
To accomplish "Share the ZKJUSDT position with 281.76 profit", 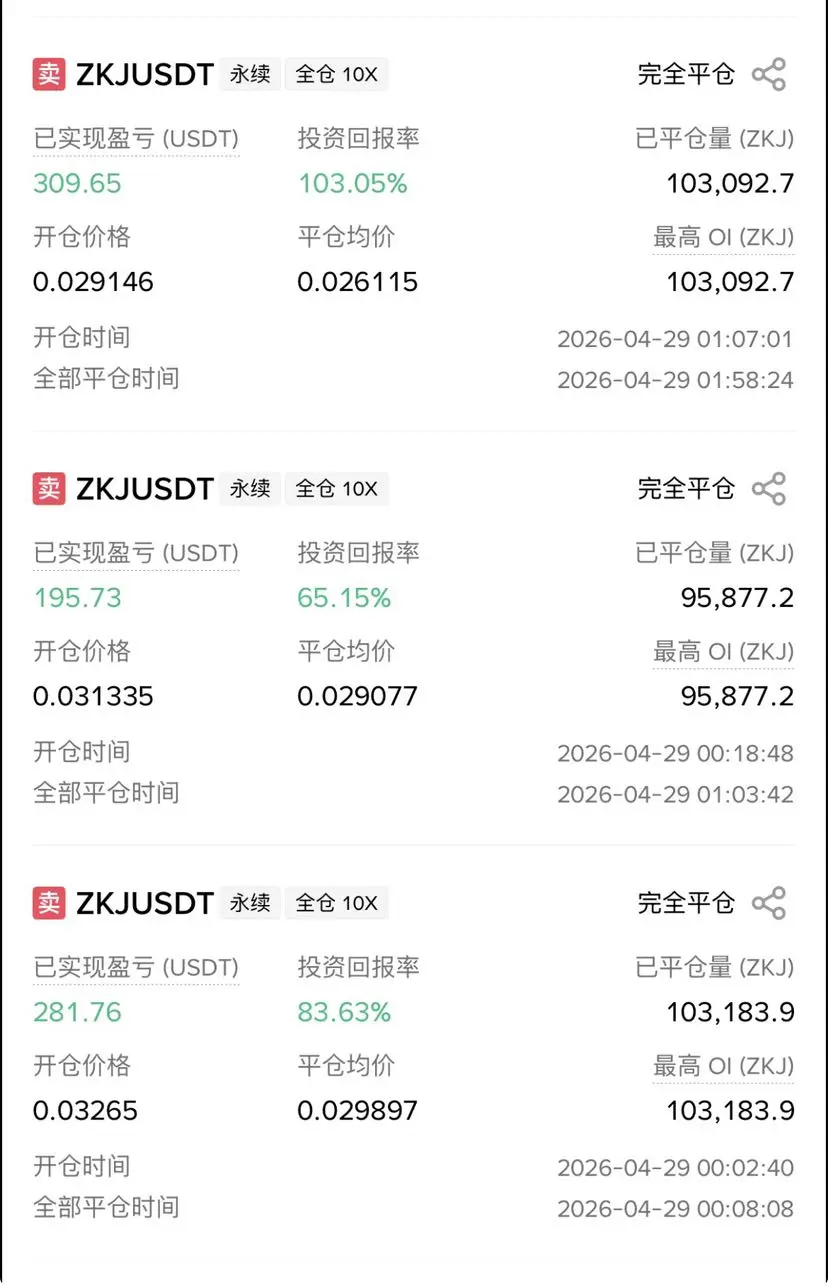I will 768,903.
